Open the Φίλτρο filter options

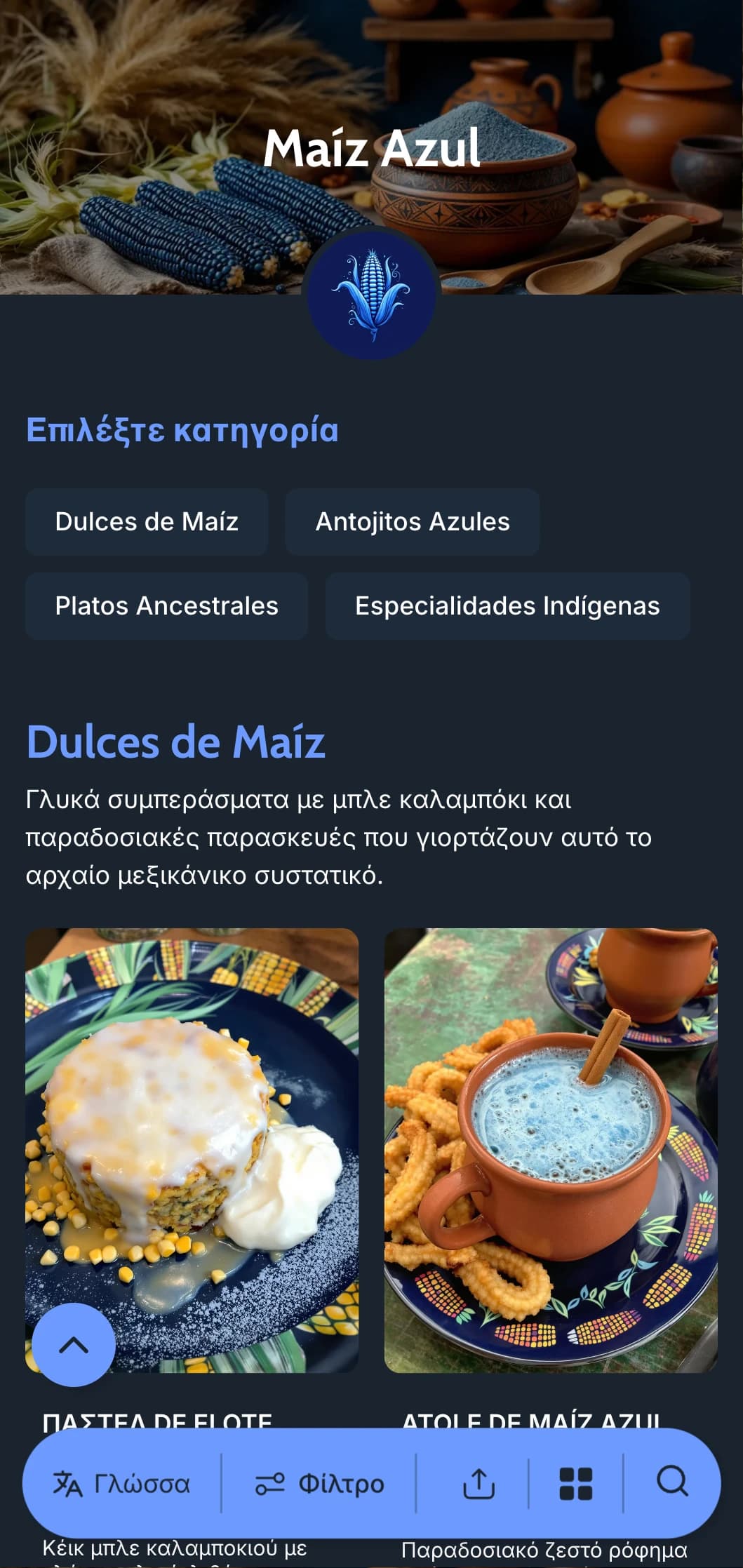319,1484
